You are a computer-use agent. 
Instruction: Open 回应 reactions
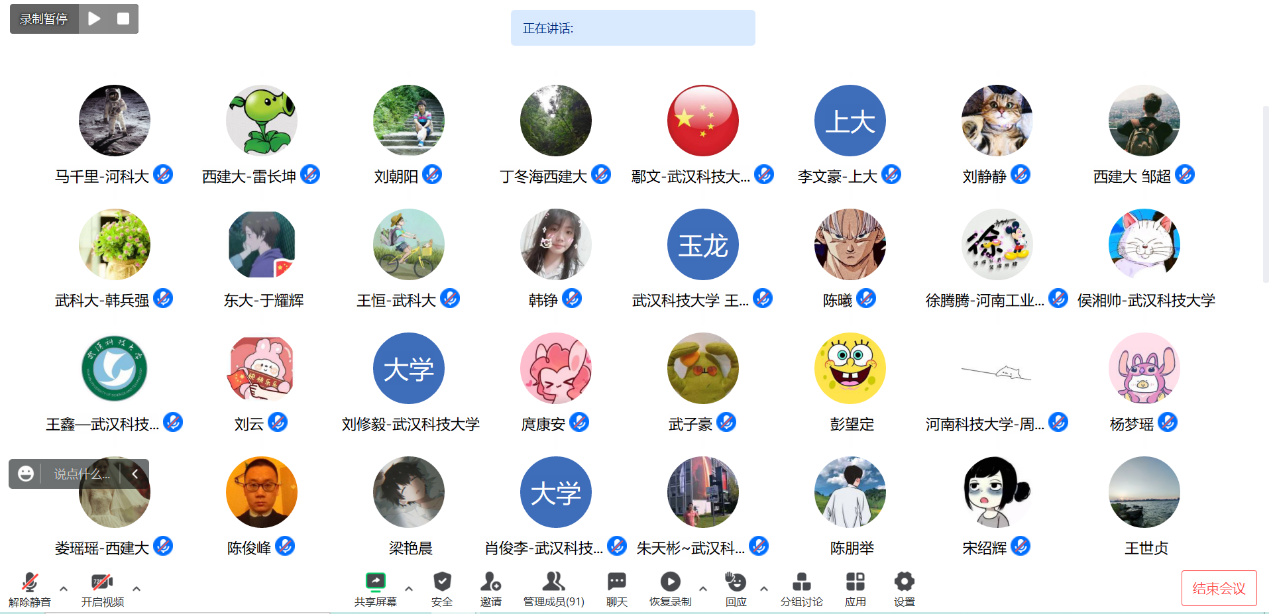[736, 588]
